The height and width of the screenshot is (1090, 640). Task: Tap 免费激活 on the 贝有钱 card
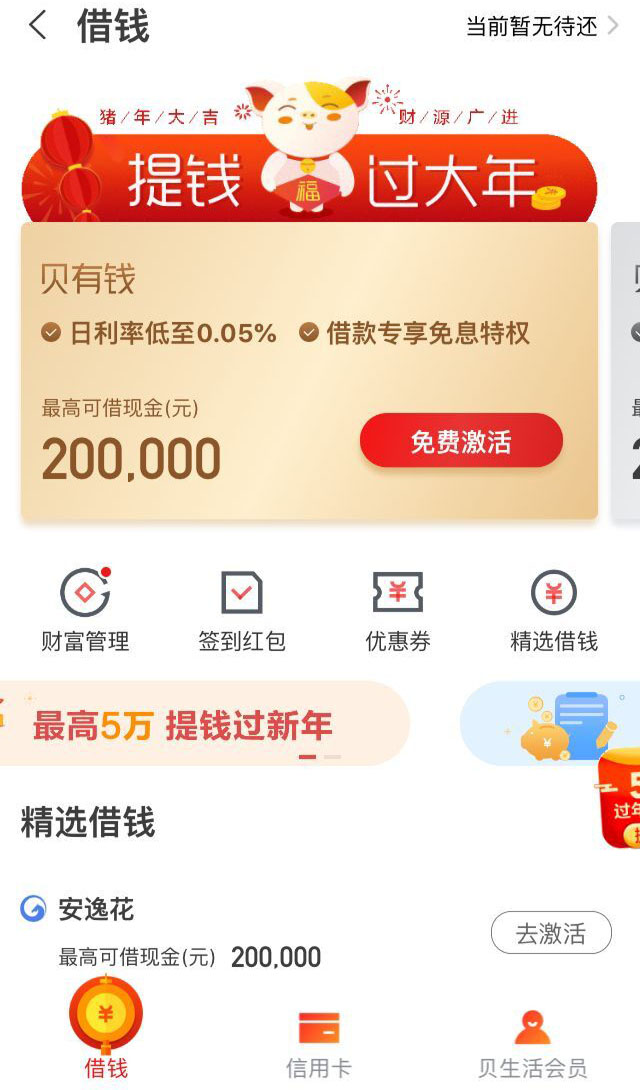(461, 441)
